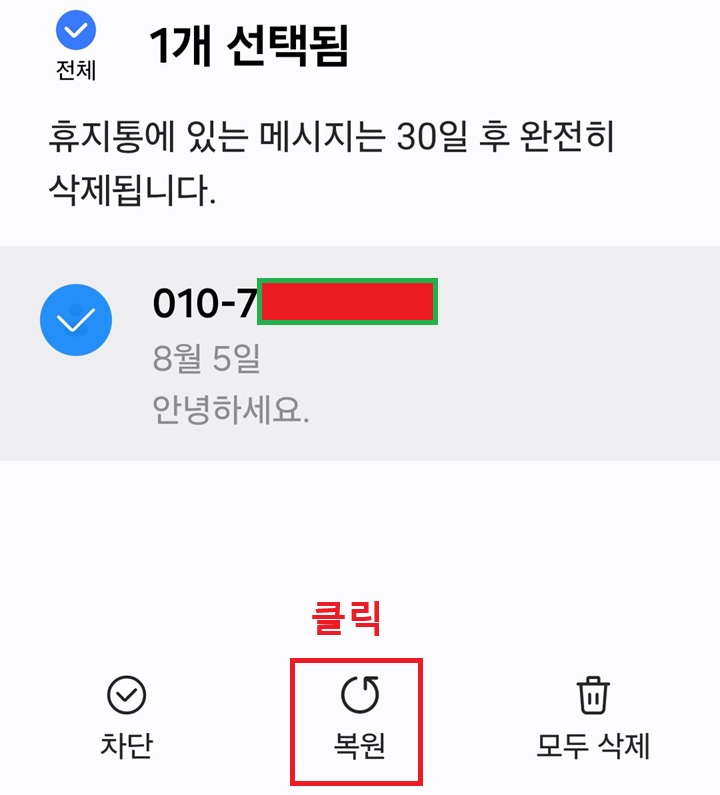The height and width of the screenshot is (795, 720).
Task: Deselect the checked message from 010-7 number
Action: coord(76,318)
